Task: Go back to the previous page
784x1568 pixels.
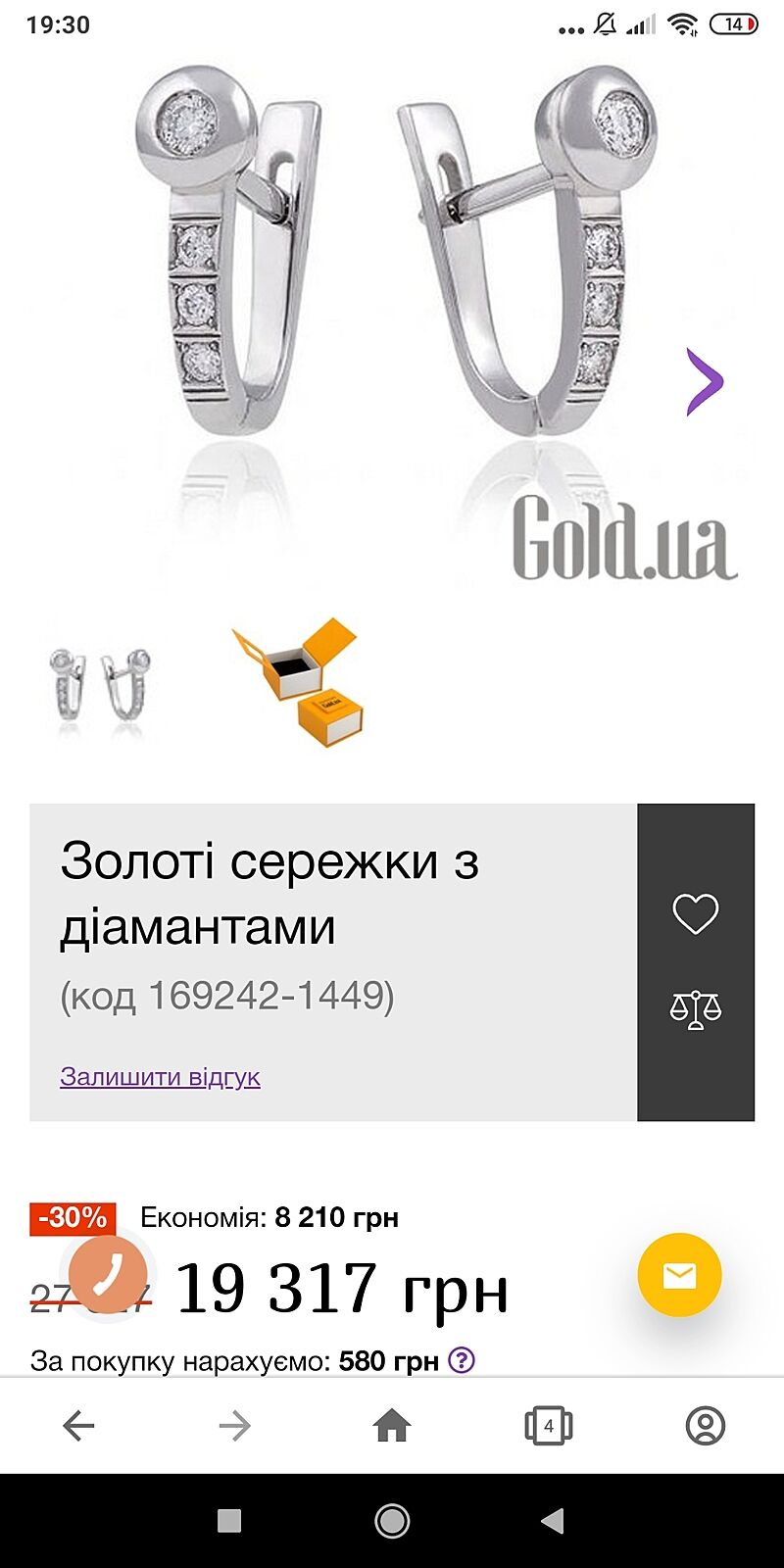Action: point(78,1426)
